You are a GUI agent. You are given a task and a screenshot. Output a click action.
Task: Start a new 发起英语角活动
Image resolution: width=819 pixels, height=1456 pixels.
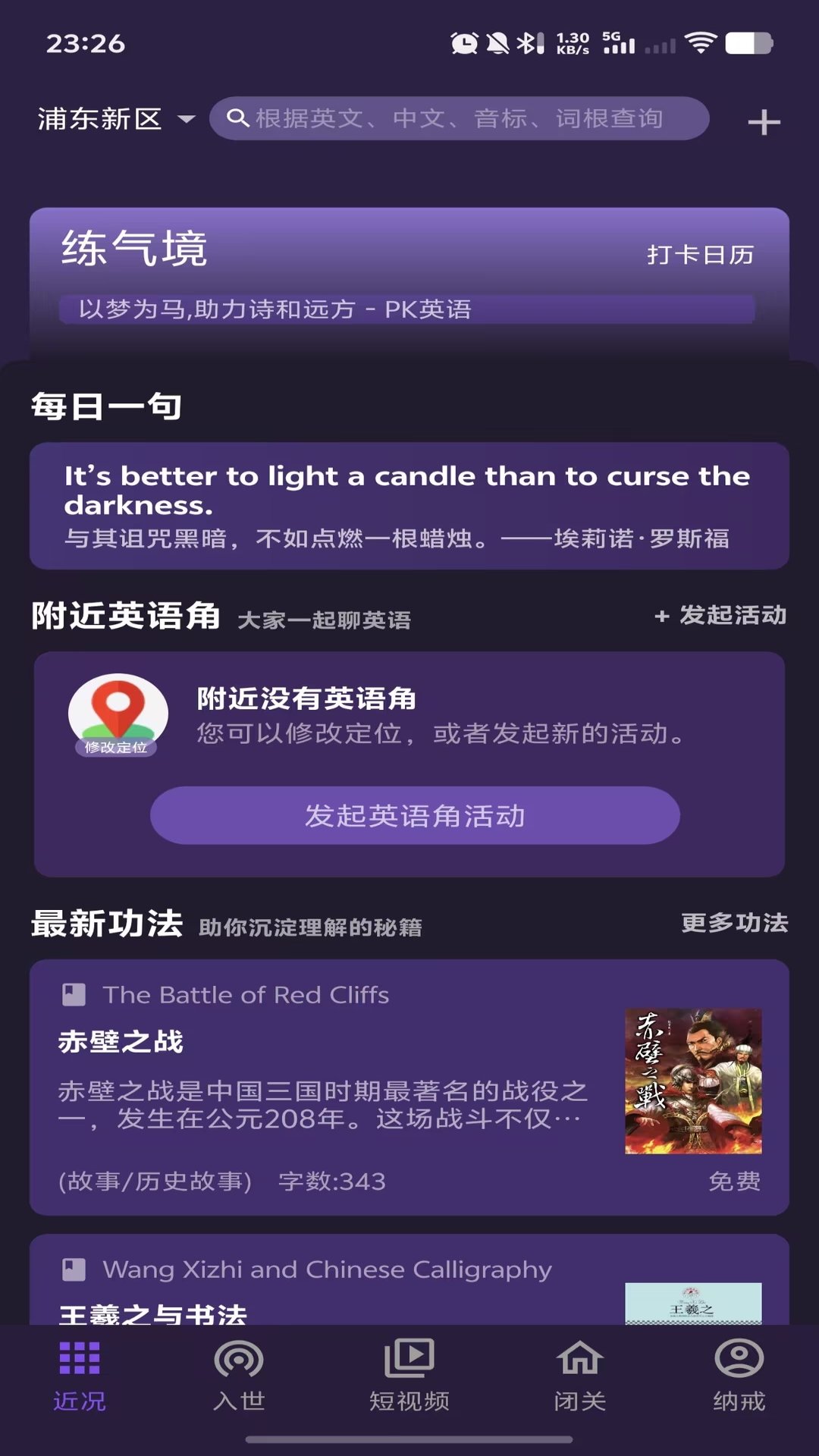(415, 816)
